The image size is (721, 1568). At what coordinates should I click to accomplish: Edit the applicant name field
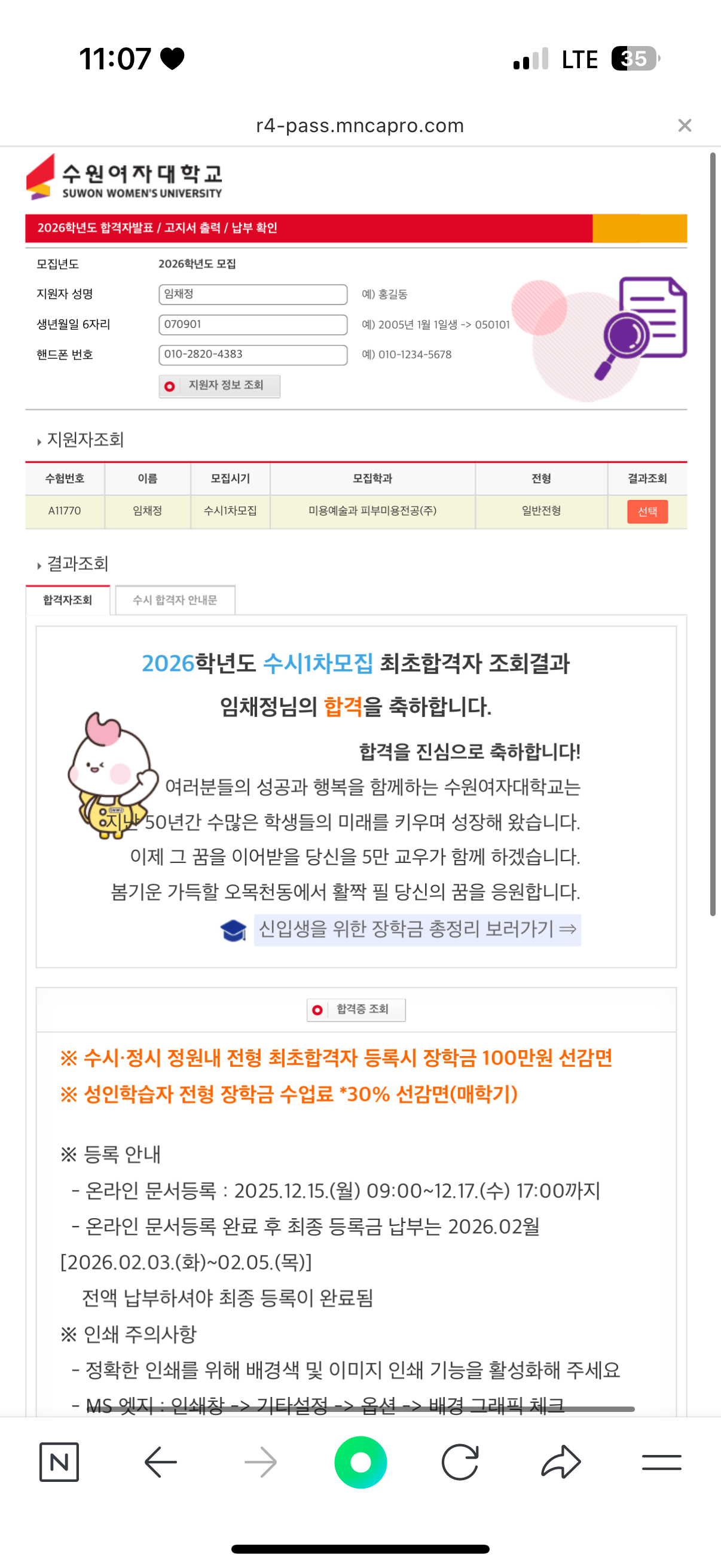click(x=252, y=294)
